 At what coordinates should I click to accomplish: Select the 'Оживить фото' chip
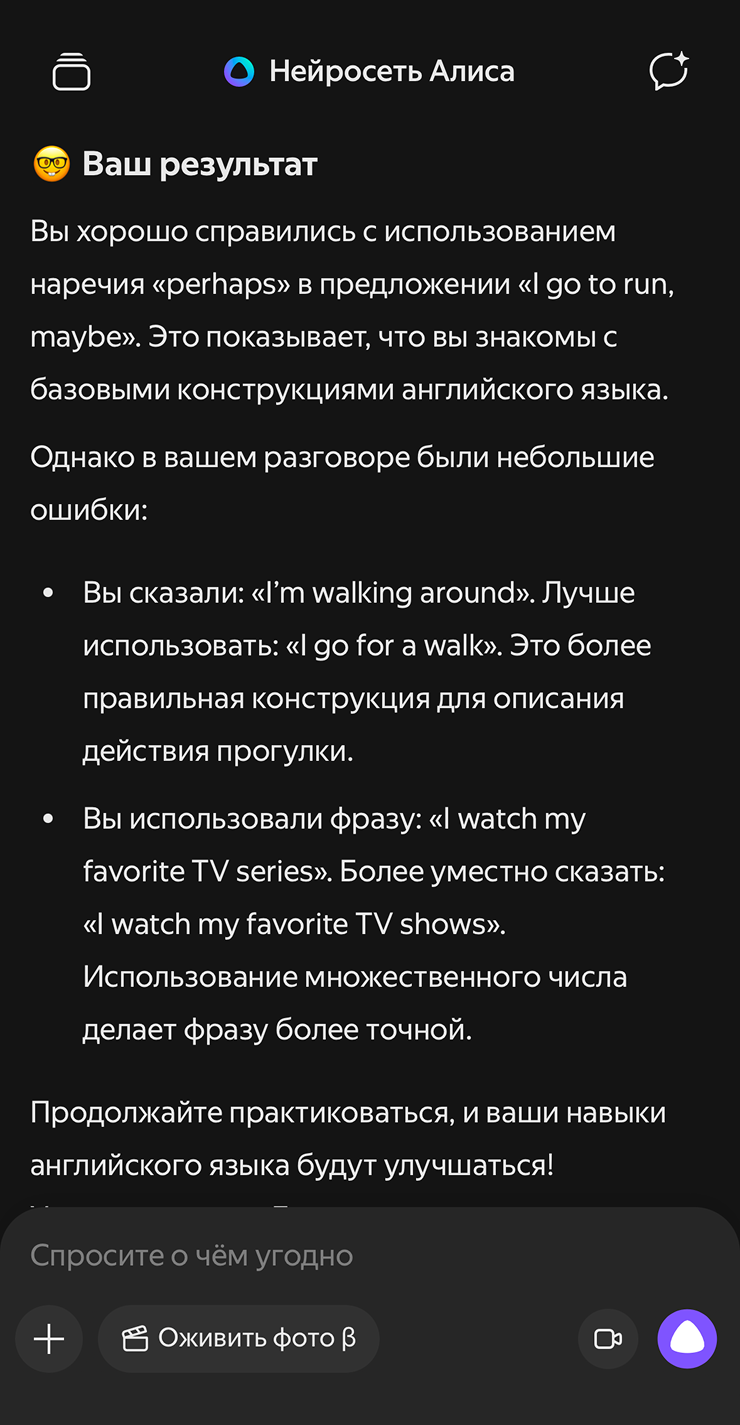pos(238,1339)
